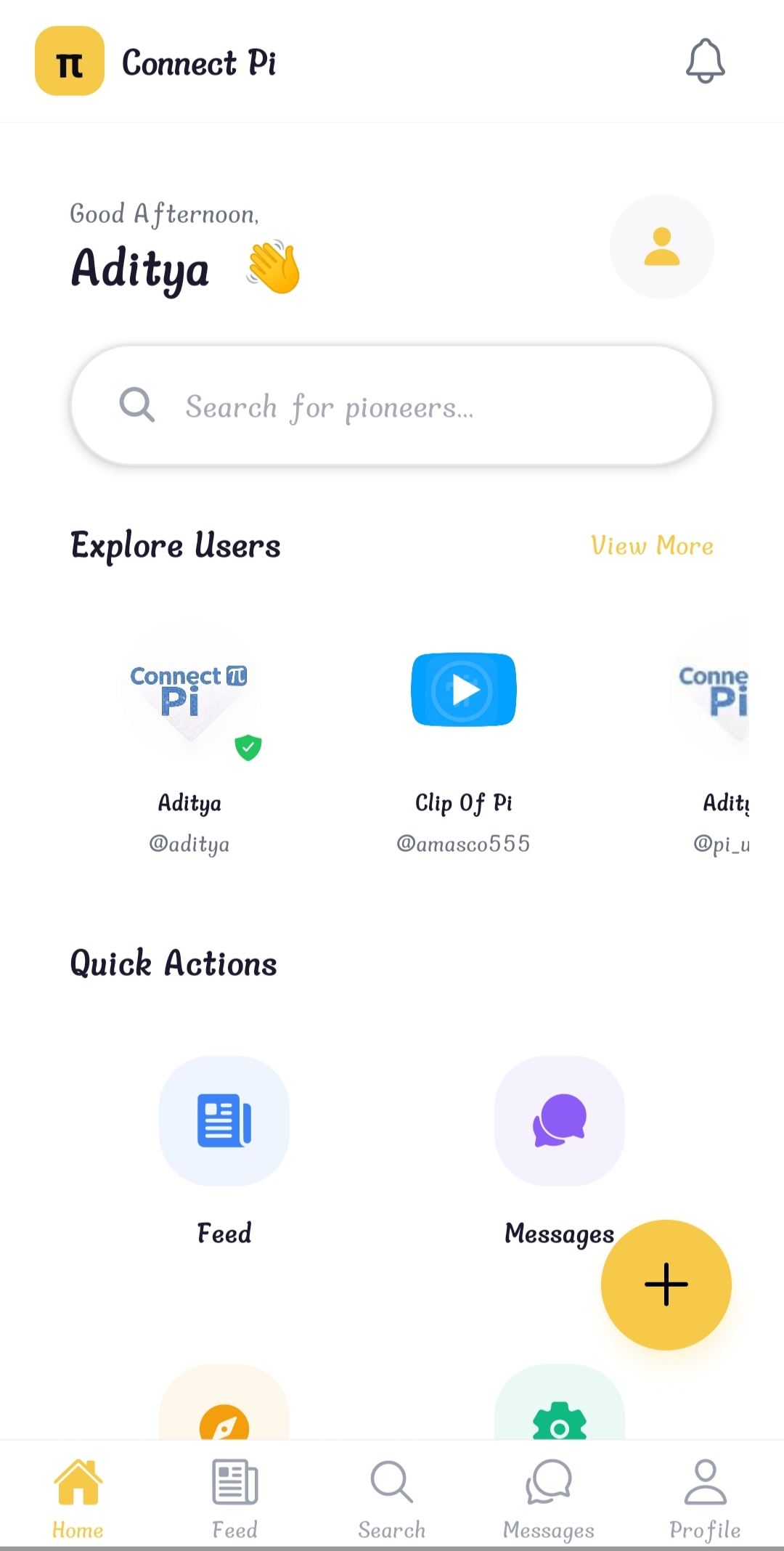Open the Messages quick action icon
Viewport: 784px width, 1551px height.
(559, 1120)
